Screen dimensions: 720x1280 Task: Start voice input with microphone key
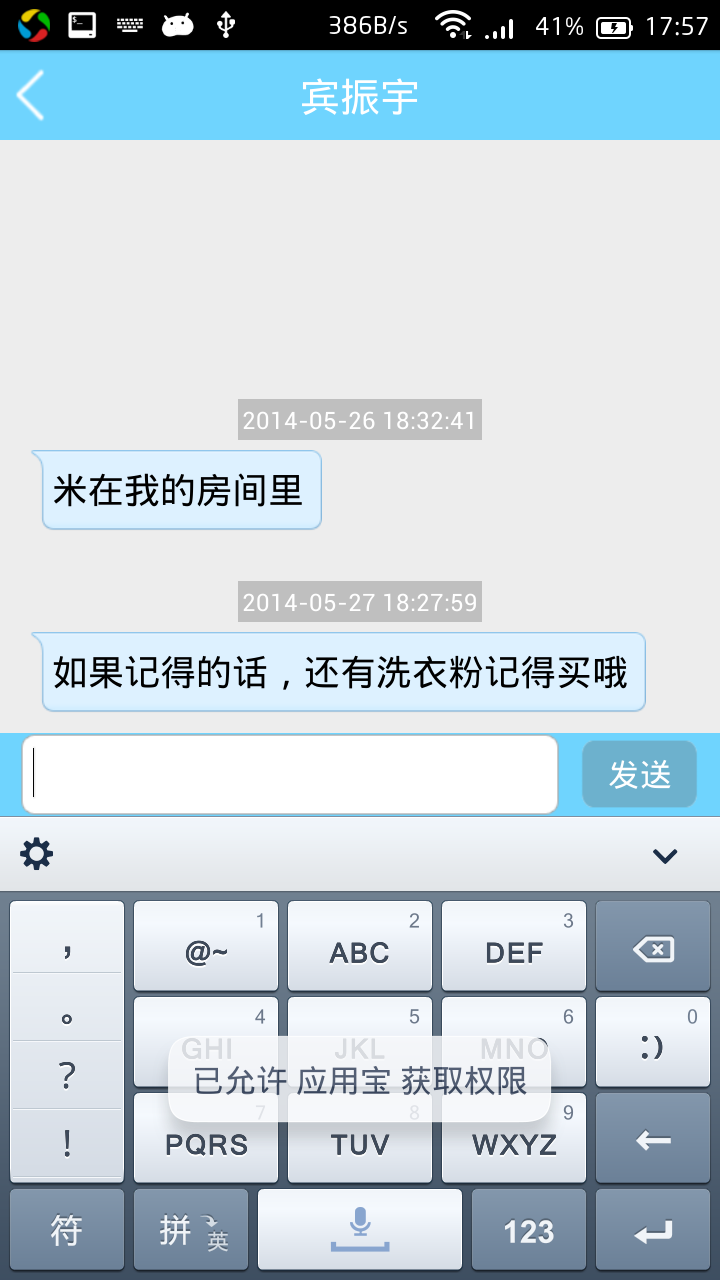pyautogui.click(x=360, y=1230)
